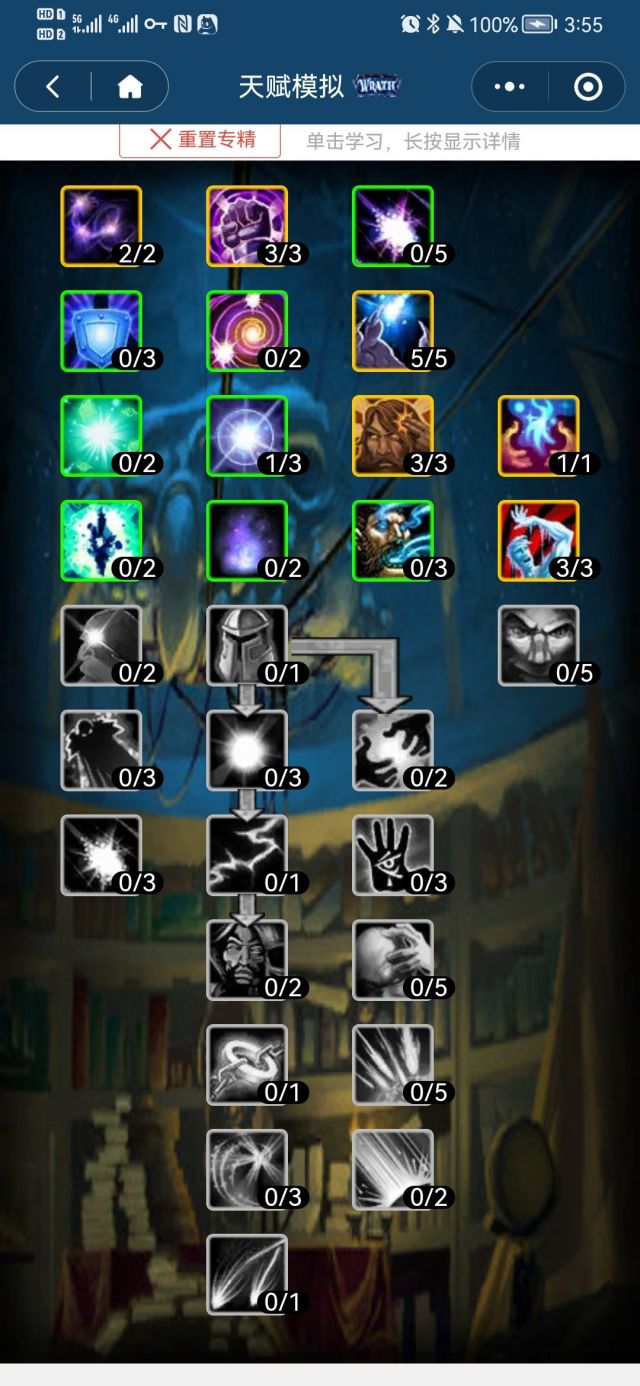Screen dimensions: 640x1386
Task: Tap the blue flame talent at 1/1
Action: click(x=539, y=436)
